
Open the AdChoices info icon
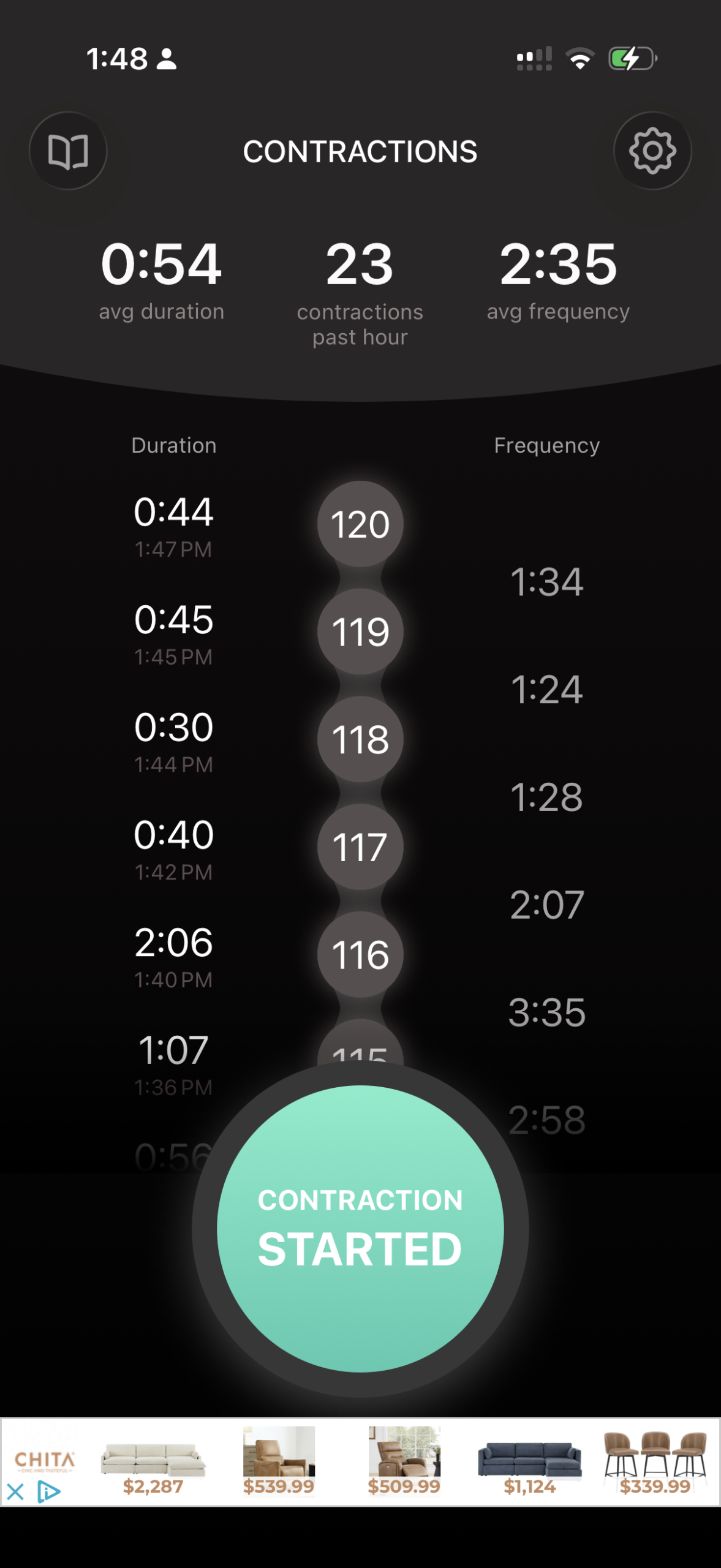tap(48, 1491)
